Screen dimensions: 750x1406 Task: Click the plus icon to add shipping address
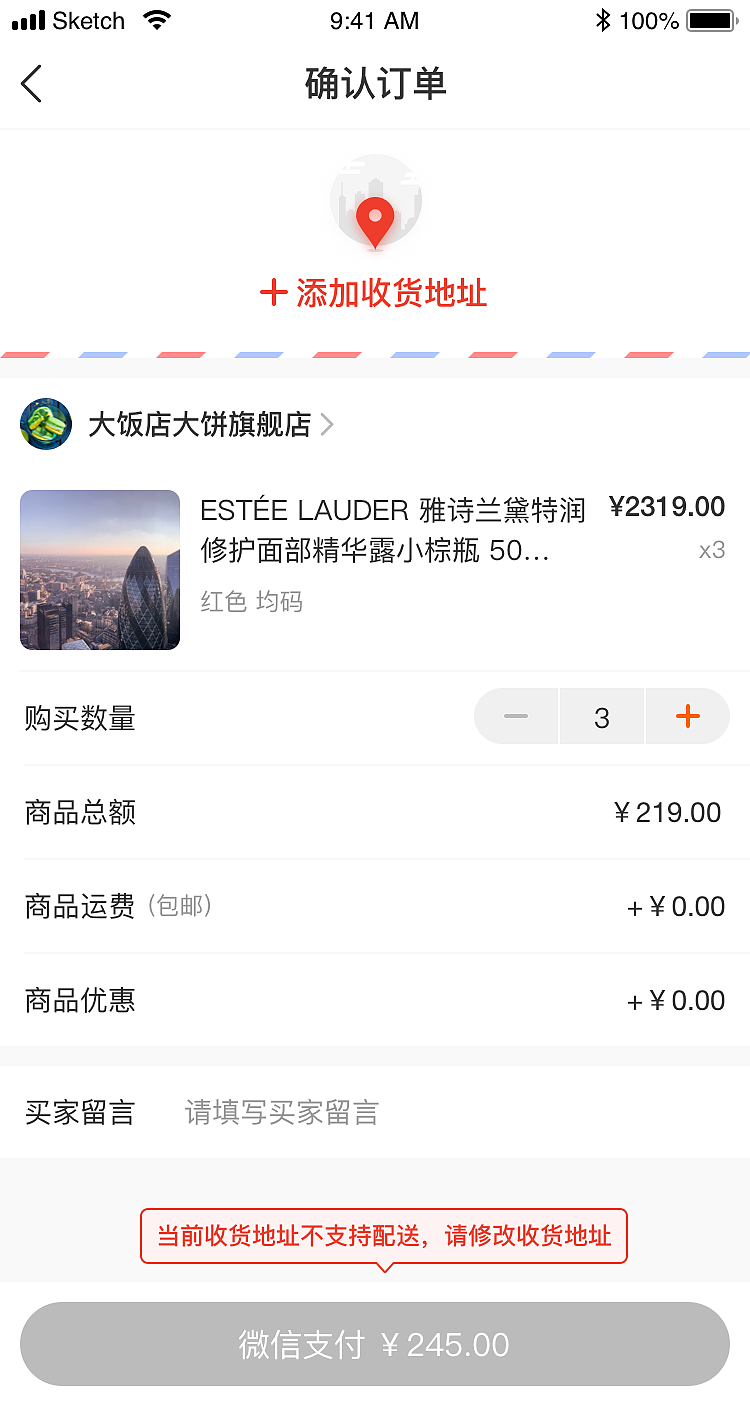[x=275, y=294]
